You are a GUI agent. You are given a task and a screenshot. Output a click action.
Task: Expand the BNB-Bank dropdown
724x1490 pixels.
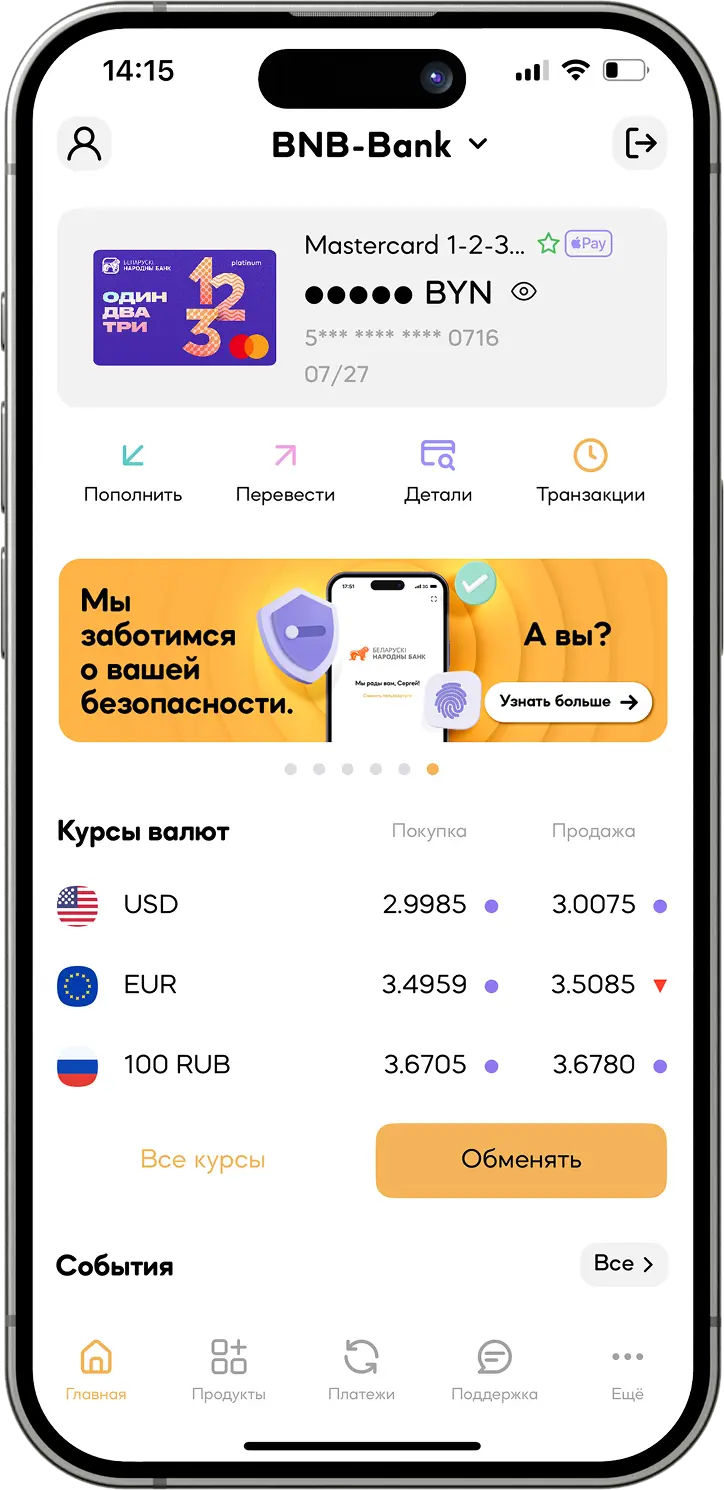(478, 144)
